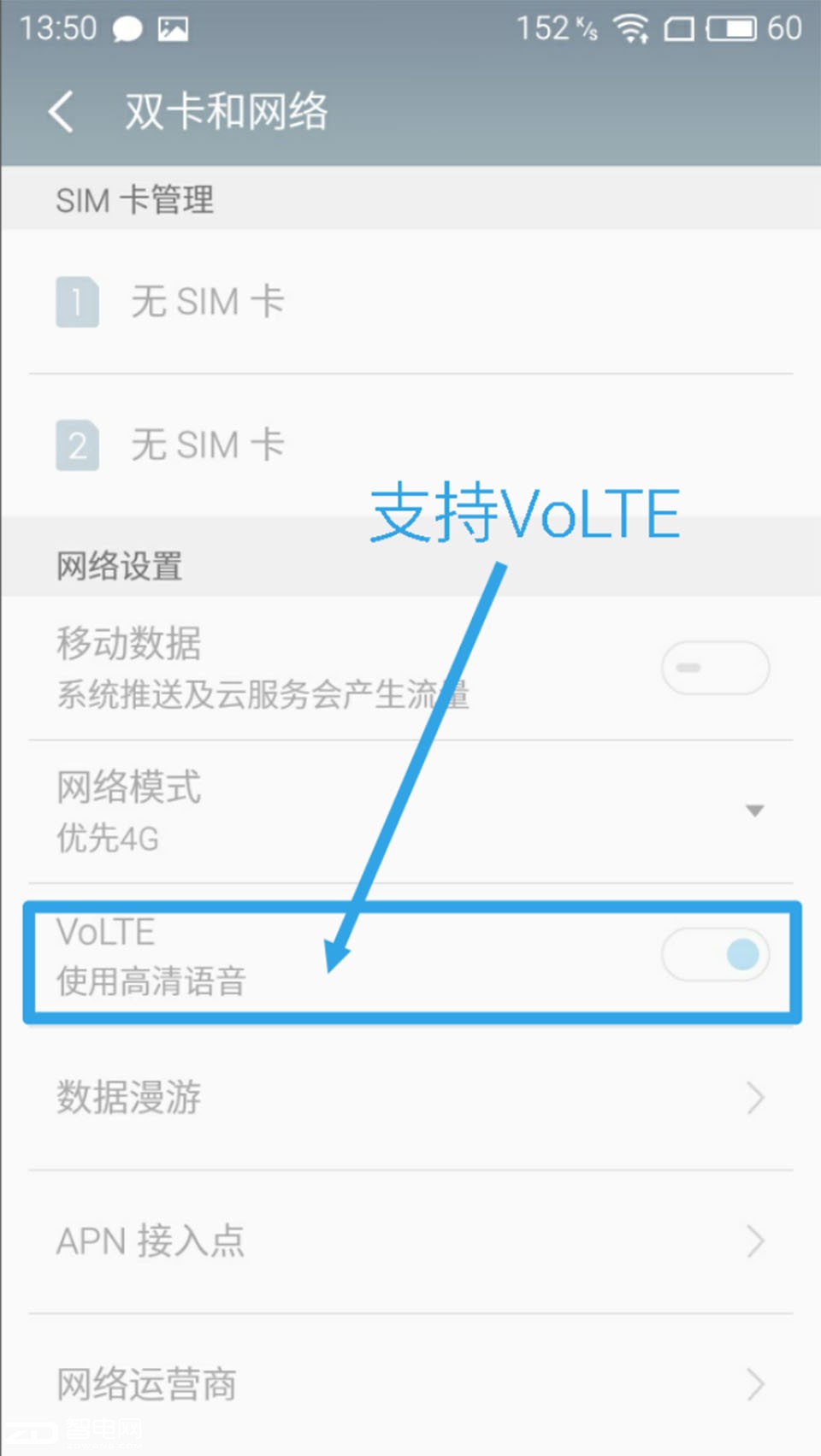Toggle the 移动数据 mobile data switch
Screen dimensions: 821x1456
[714, 668]
